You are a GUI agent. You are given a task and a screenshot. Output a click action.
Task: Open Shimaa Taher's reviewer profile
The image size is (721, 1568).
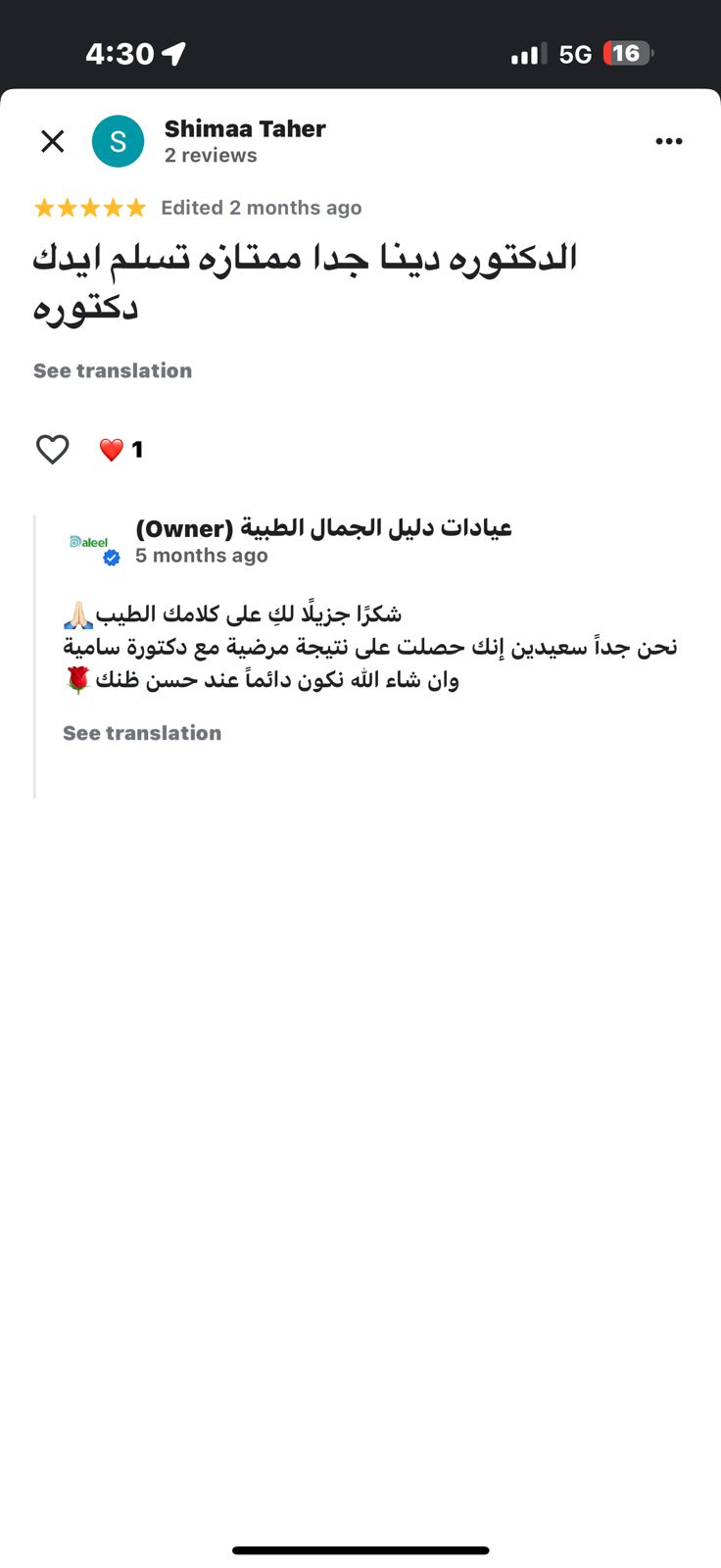click(x=245, y=129)
